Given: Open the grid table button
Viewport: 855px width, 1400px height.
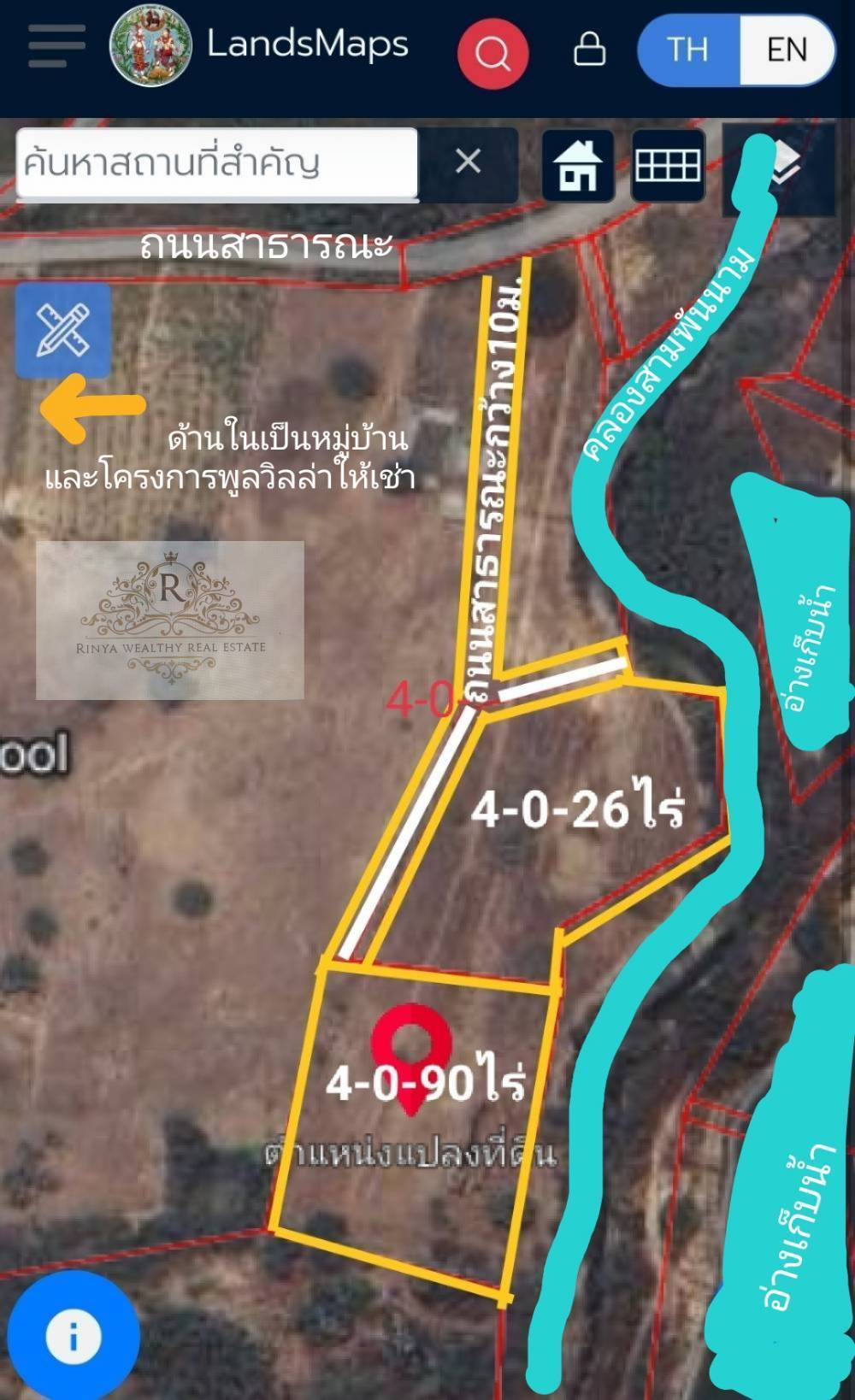Looking at the screenshot, I should (x=668, y=166).
